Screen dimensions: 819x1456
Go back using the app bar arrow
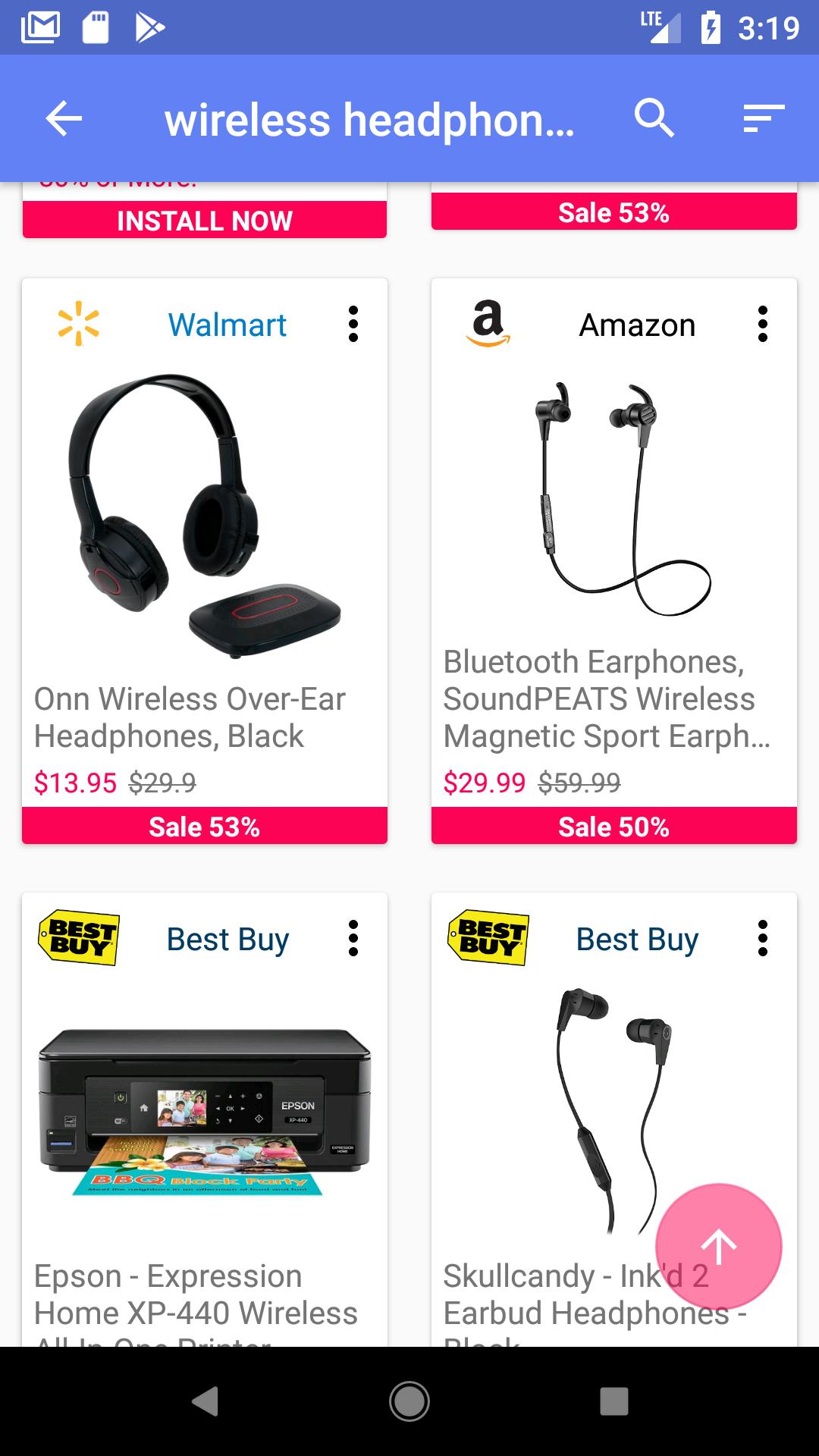(x=64, y=119)
